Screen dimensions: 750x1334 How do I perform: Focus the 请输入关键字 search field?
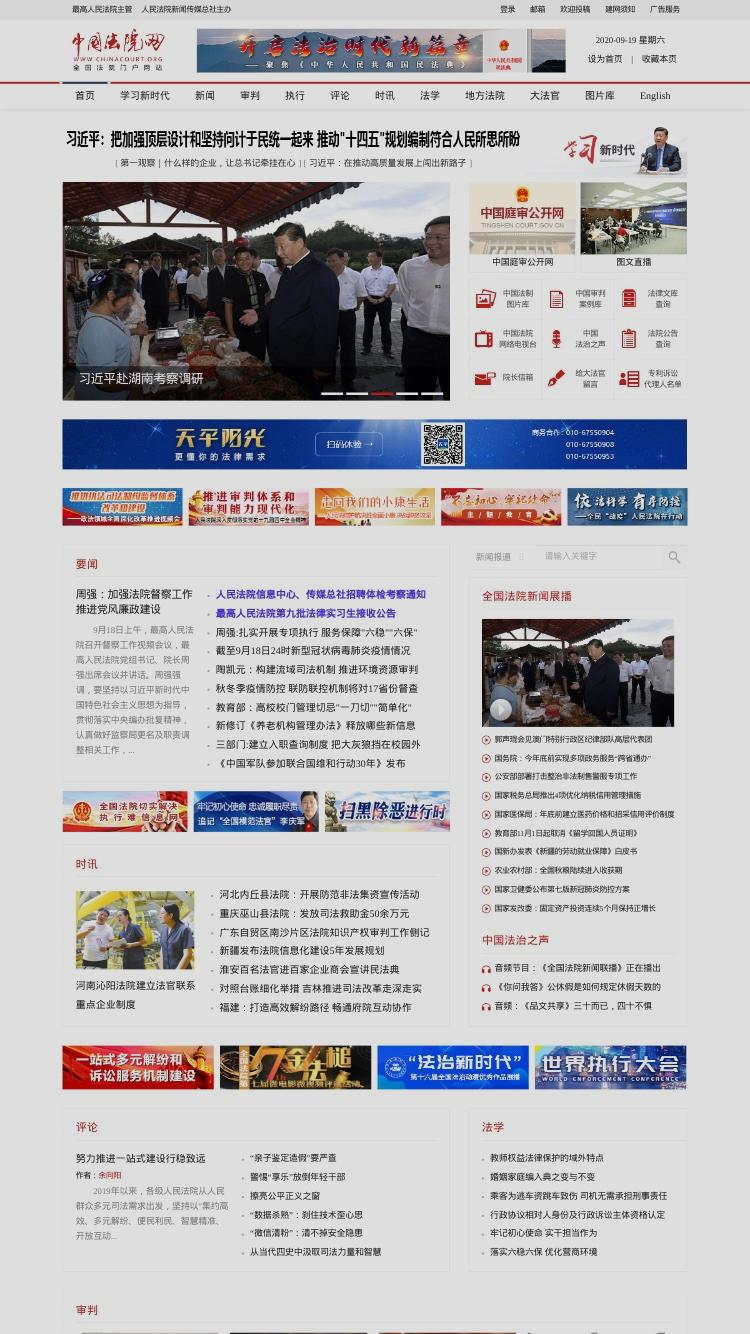(x=600, y=557)
